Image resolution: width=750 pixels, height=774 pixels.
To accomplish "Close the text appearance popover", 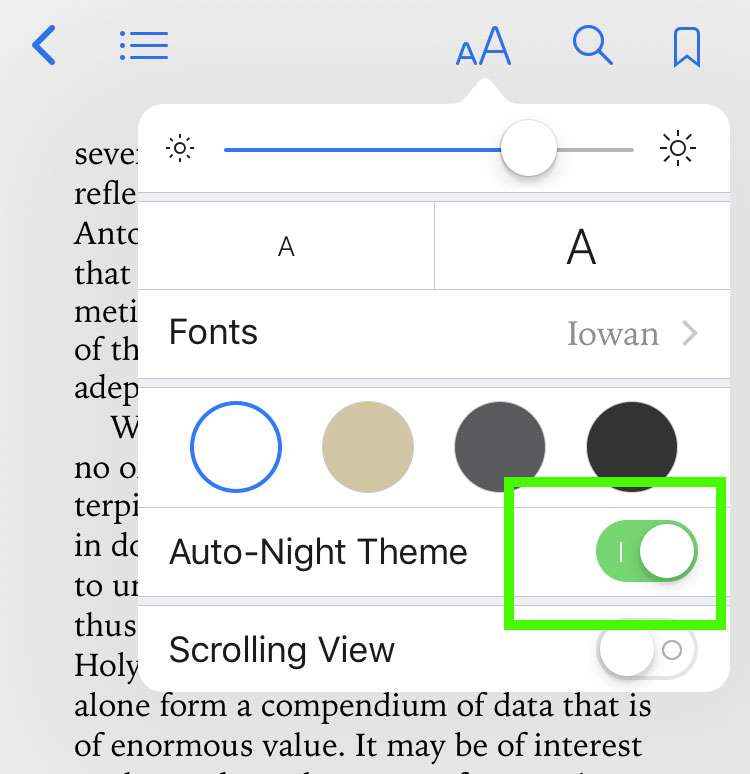I will coord(483,47).
